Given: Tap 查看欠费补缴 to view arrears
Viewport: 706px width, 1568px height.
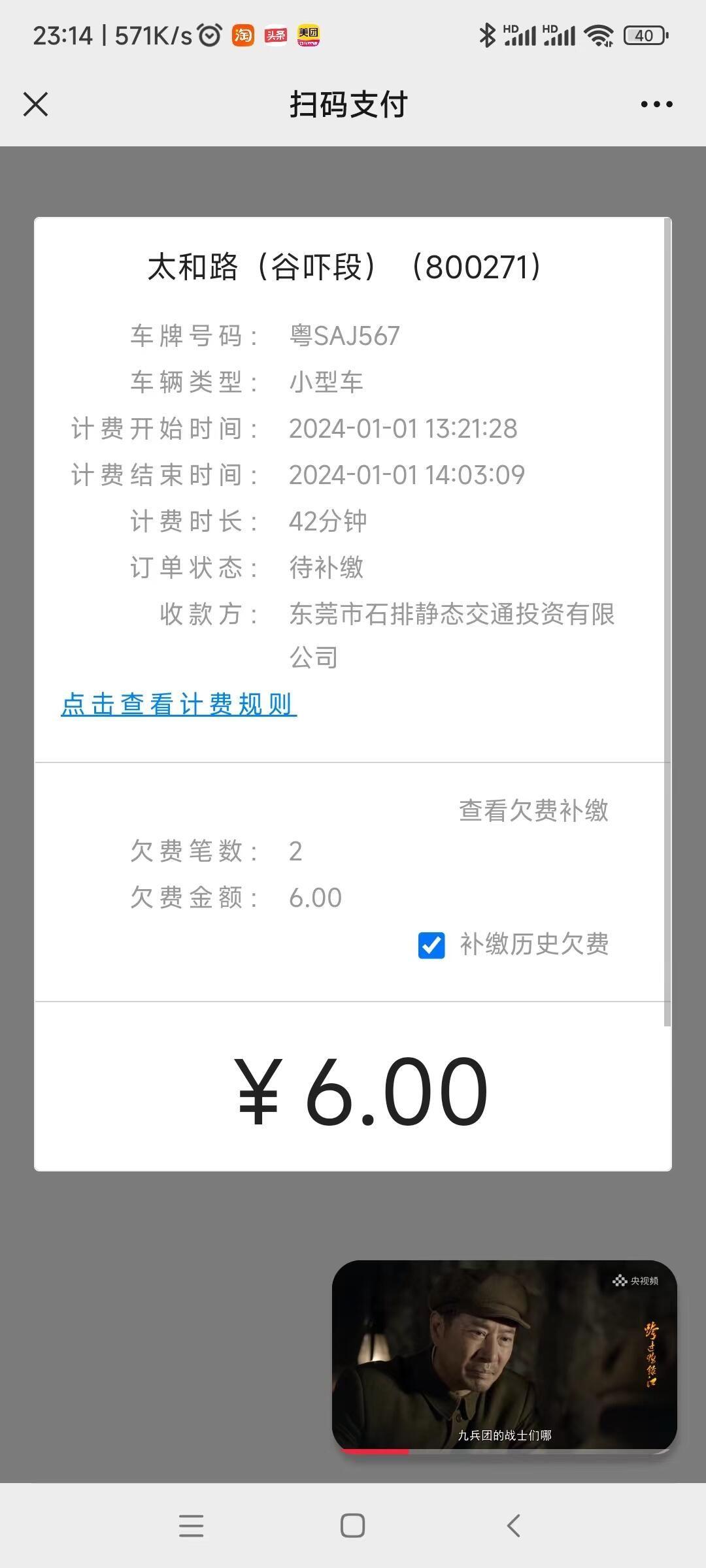Looking at the screenshot, I should coord(533,811).
